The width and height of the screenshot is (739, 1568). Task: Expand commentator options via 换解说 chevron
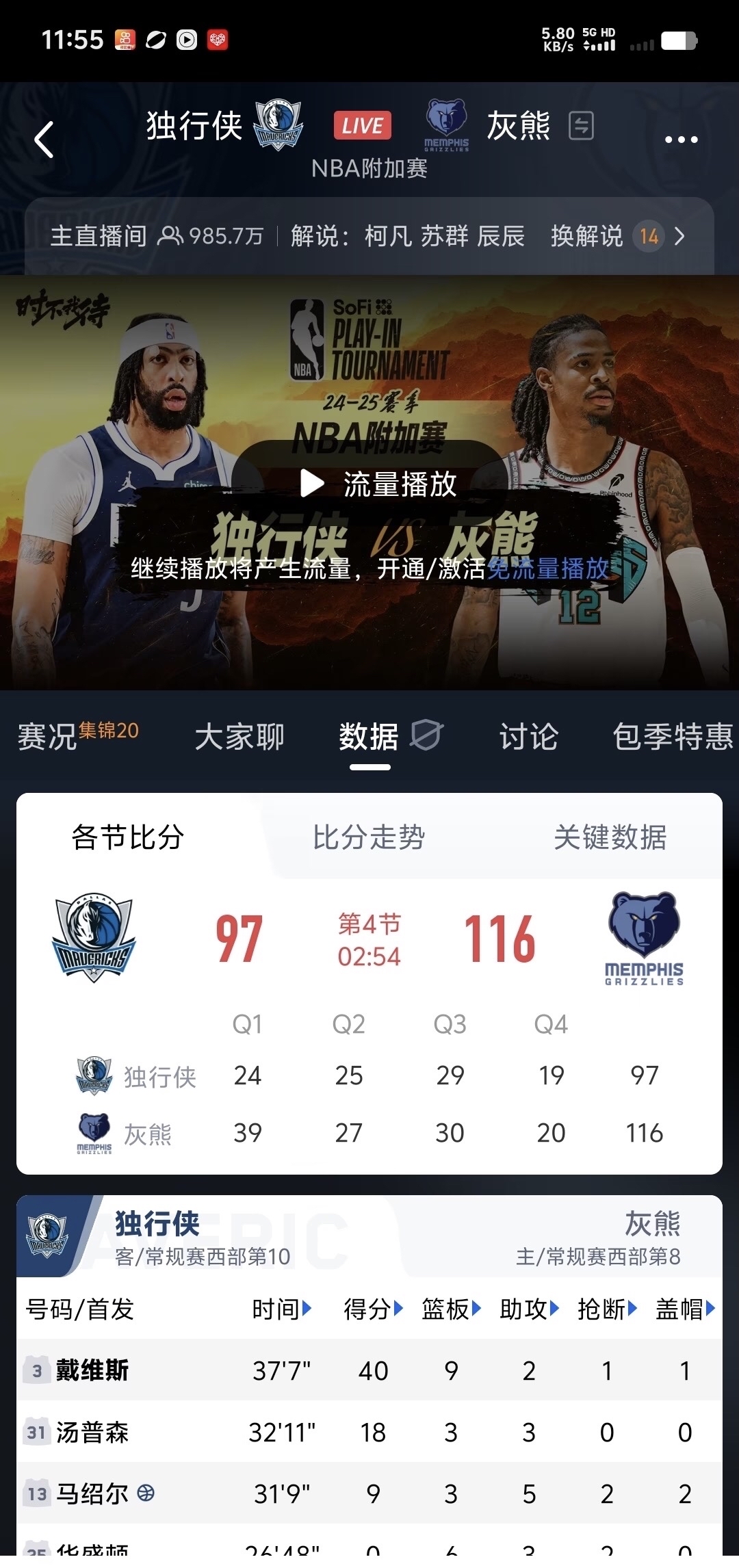680,235
